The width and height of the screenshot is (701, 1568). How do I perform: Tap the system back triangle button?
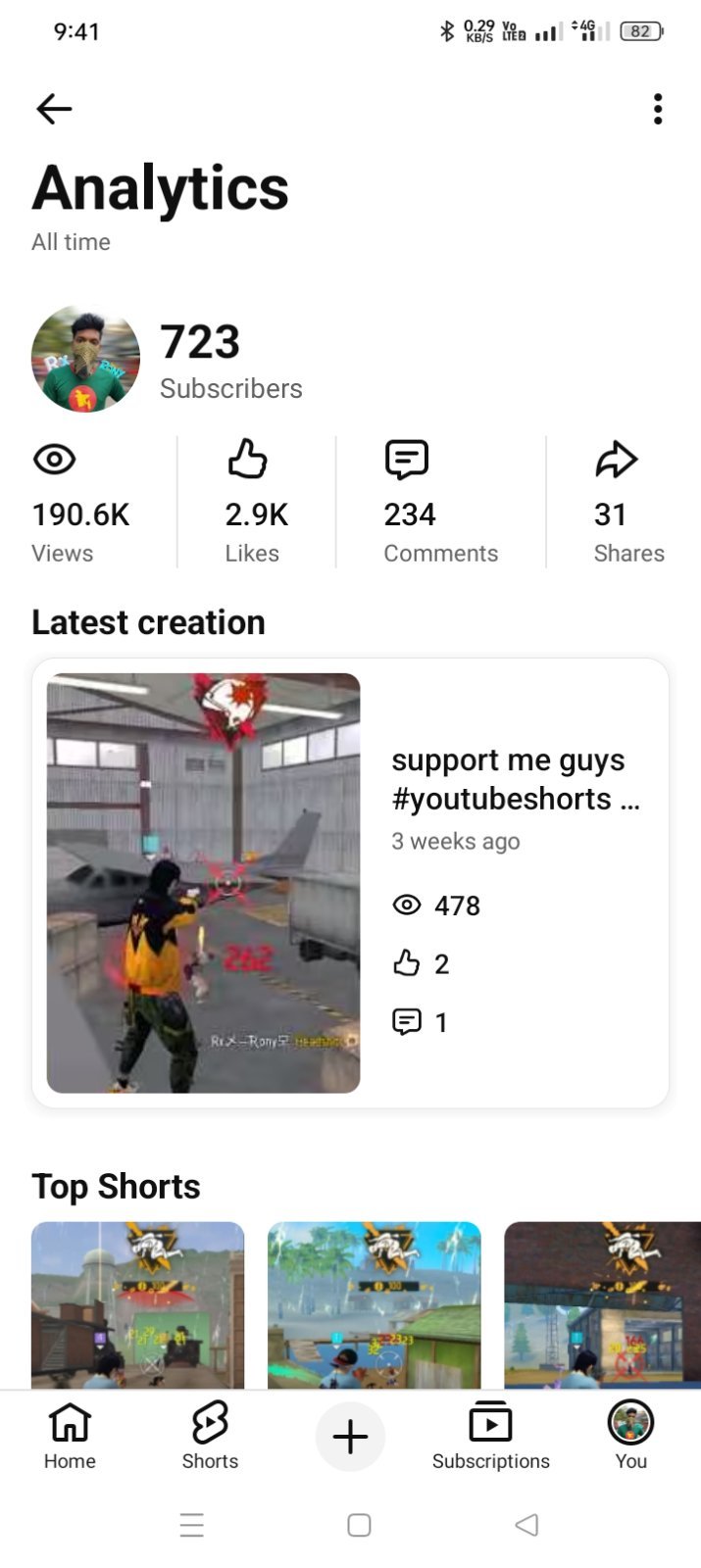point(526,1525)
